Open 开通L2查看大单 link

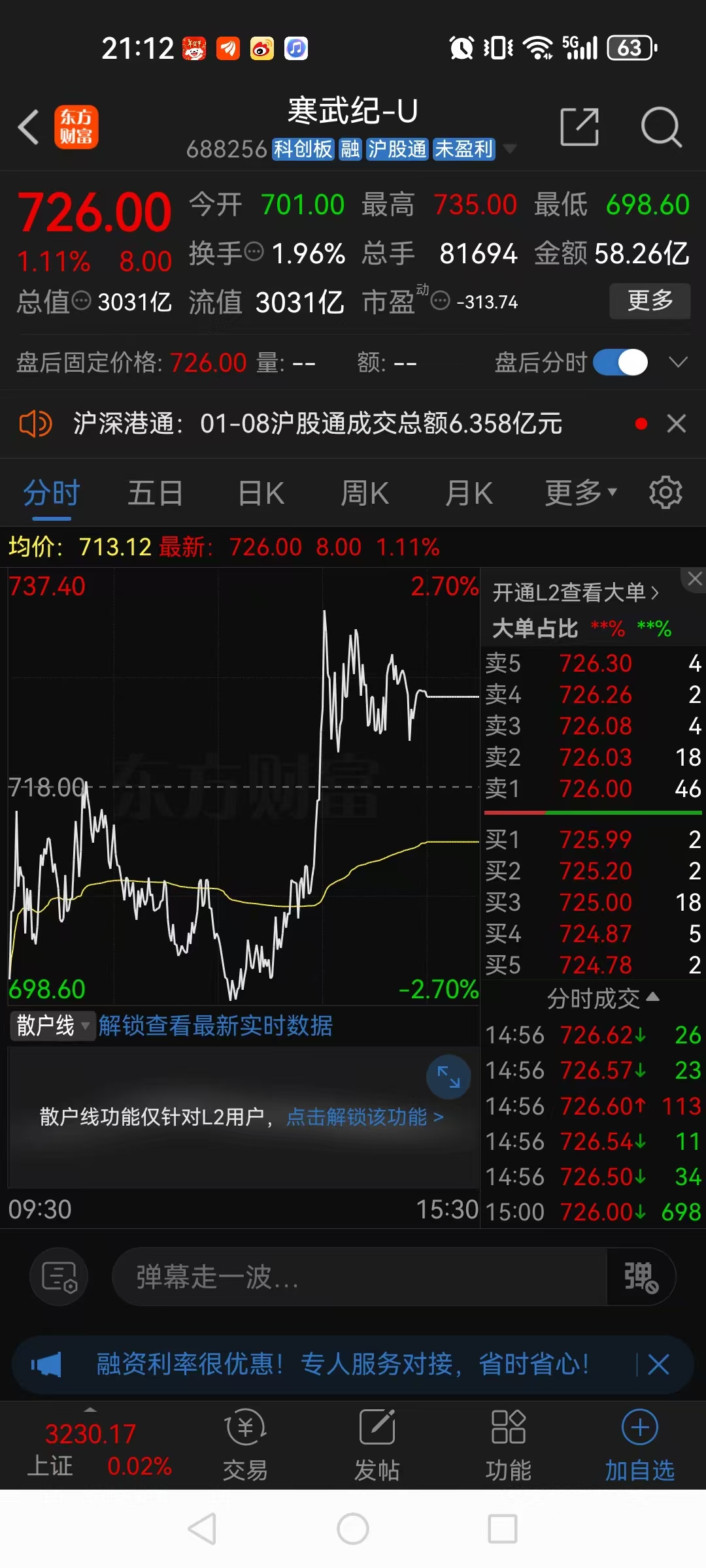point(575,591)
